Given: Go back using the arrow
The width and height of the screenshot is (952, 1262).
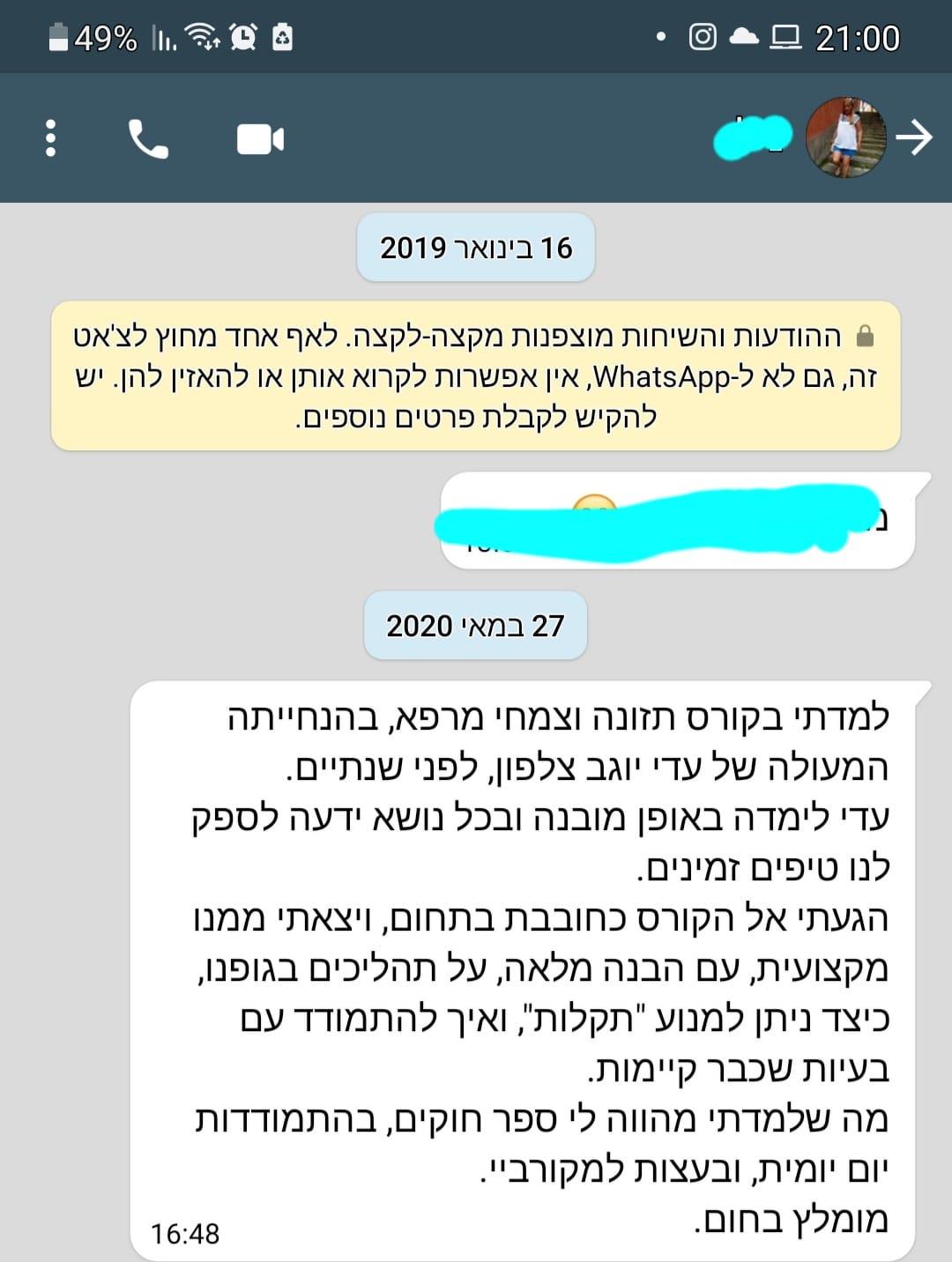Looking at the screenshot, I should coord(914,137).
